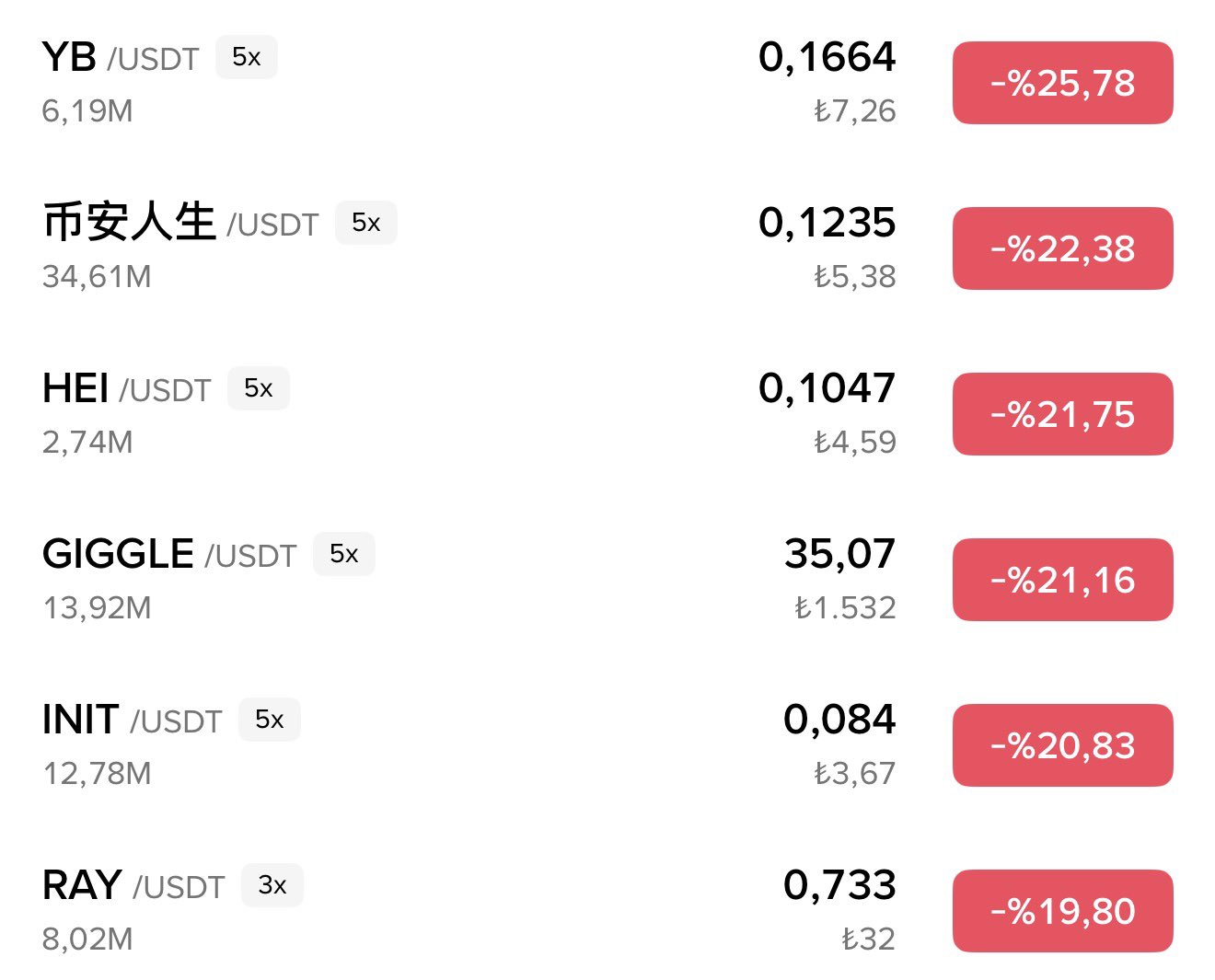The height and width of the screenshot is (980, 1215).
Task: Tap the INIT/USDT listing
Action: point(132,721)
